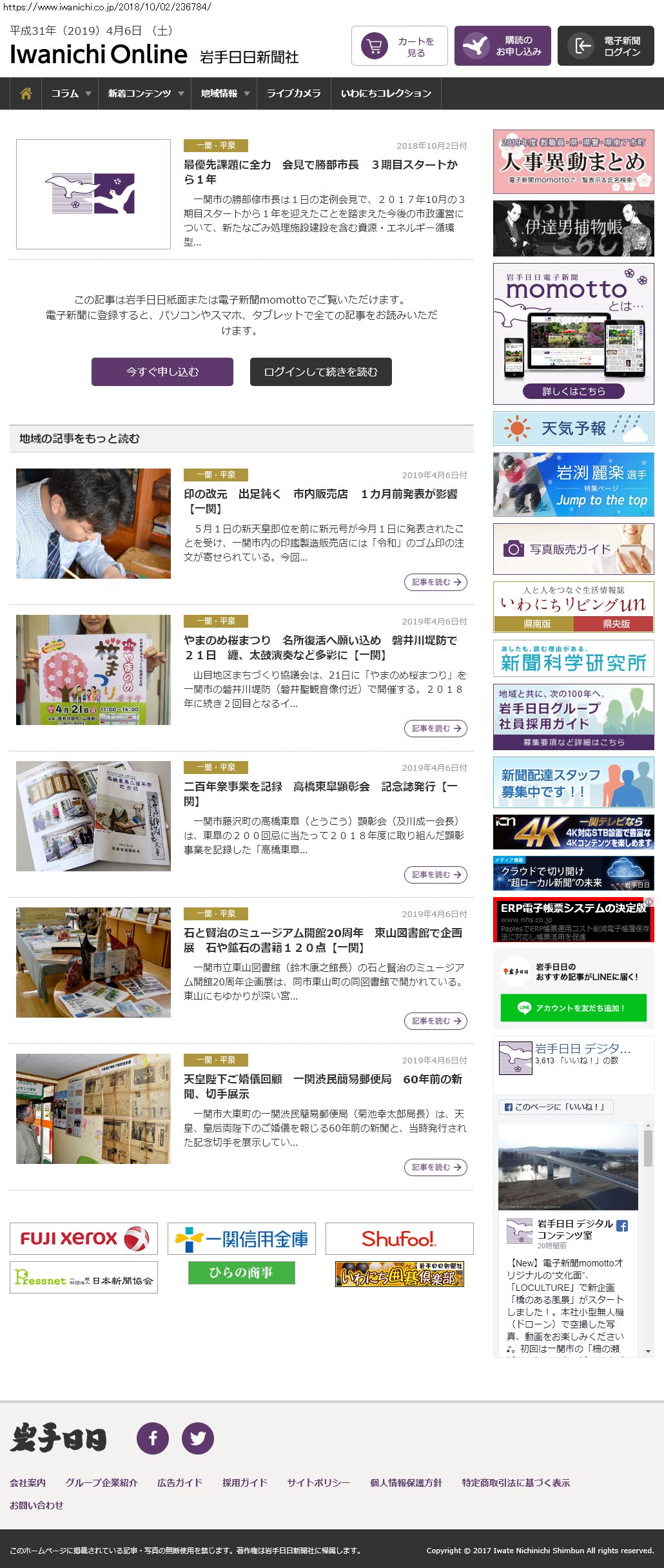This screenshot has width=664, height=1568.
Task: Open ライブカメラ page
Action: [293, 93]
